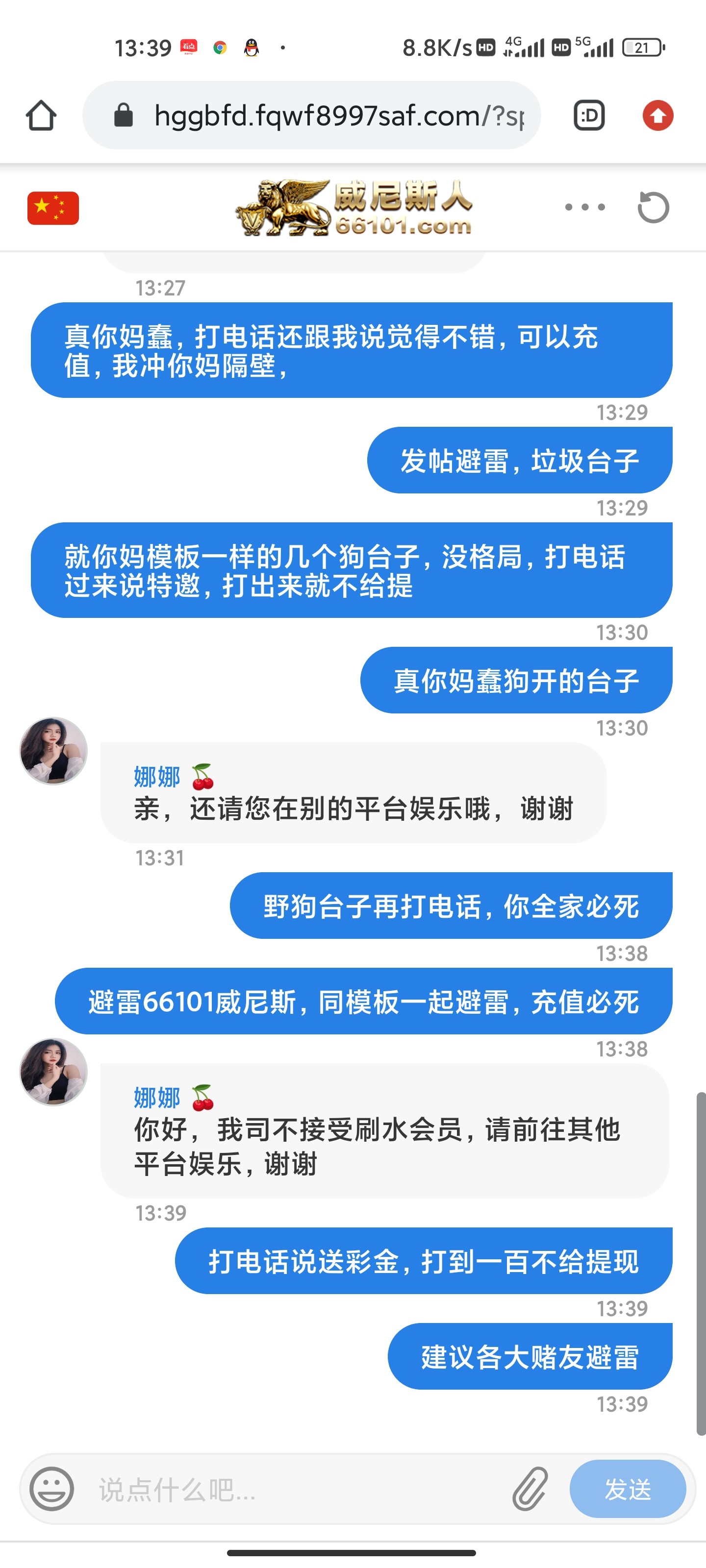
Task: Open the emoji picker
Action: [x=52, y=1489]
